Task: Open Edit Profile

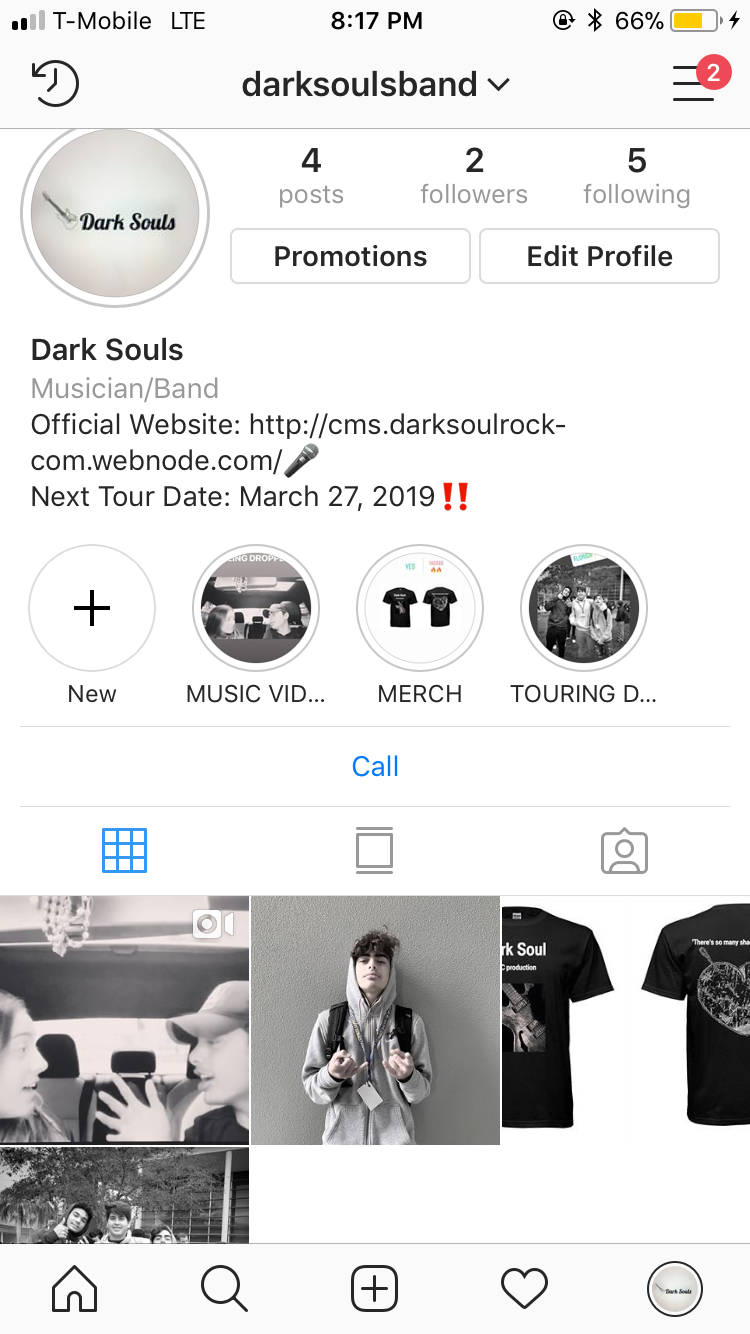Action: pyautogui.click(x=599, y=256)
